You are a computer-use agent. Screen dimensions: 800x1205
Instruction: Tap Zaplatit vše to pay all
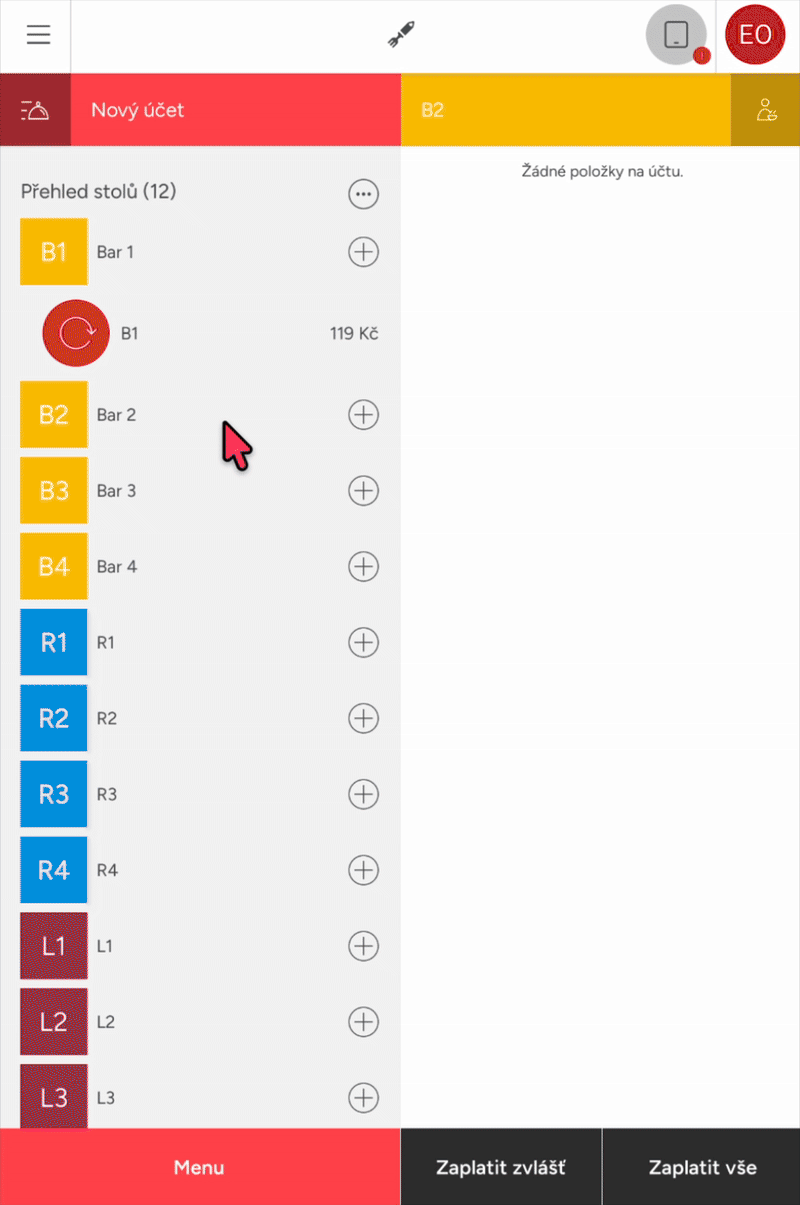click(x=702, y=1167)
